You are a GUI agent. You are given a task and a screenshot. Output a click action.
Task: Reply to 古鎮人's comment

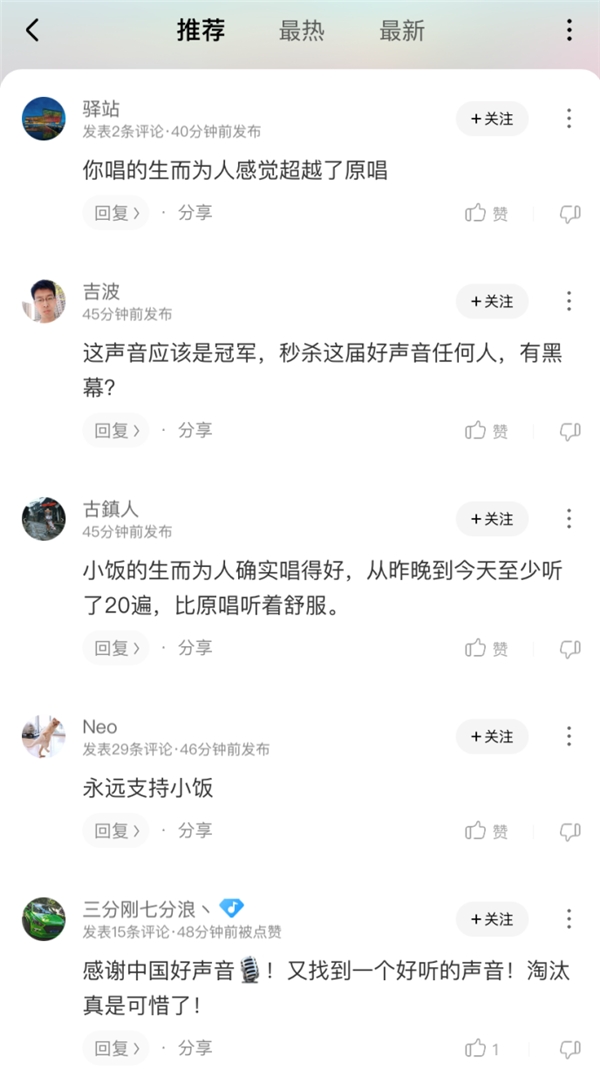115,648
